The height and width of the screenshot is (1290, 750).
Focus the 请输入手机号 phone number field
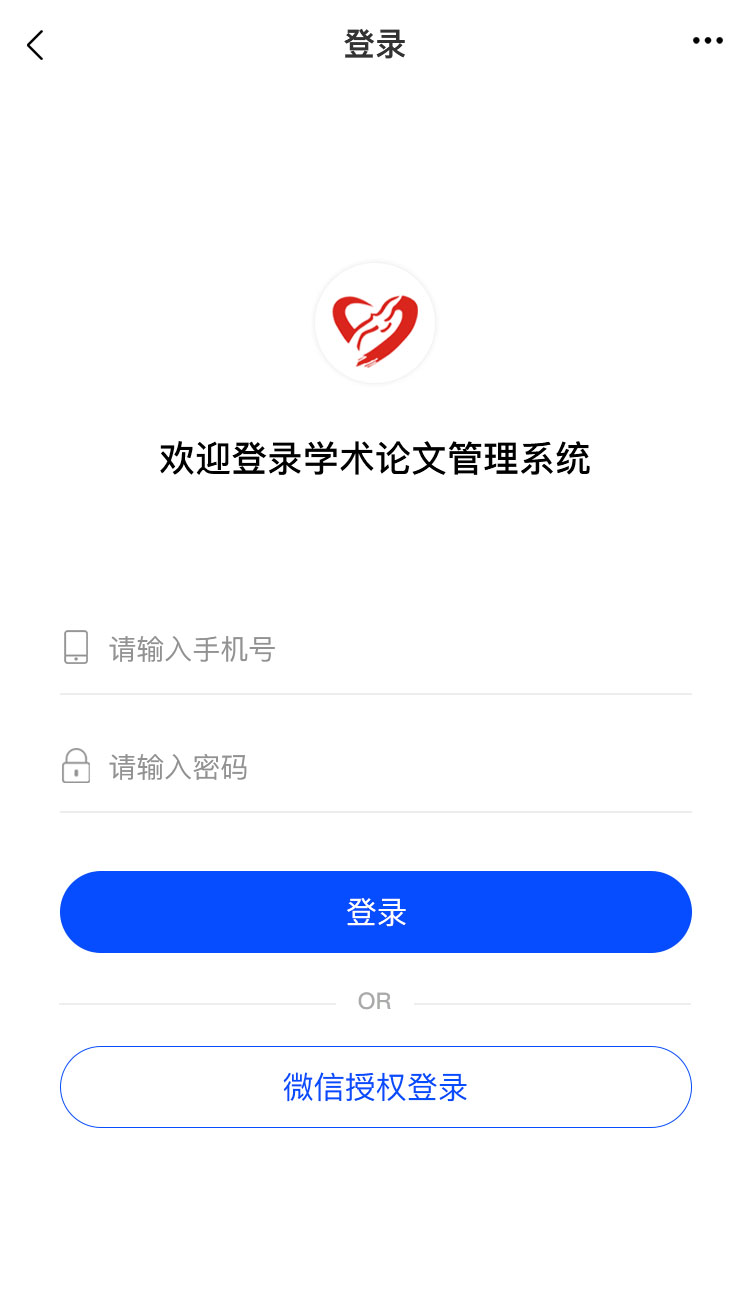pos(390,649)
